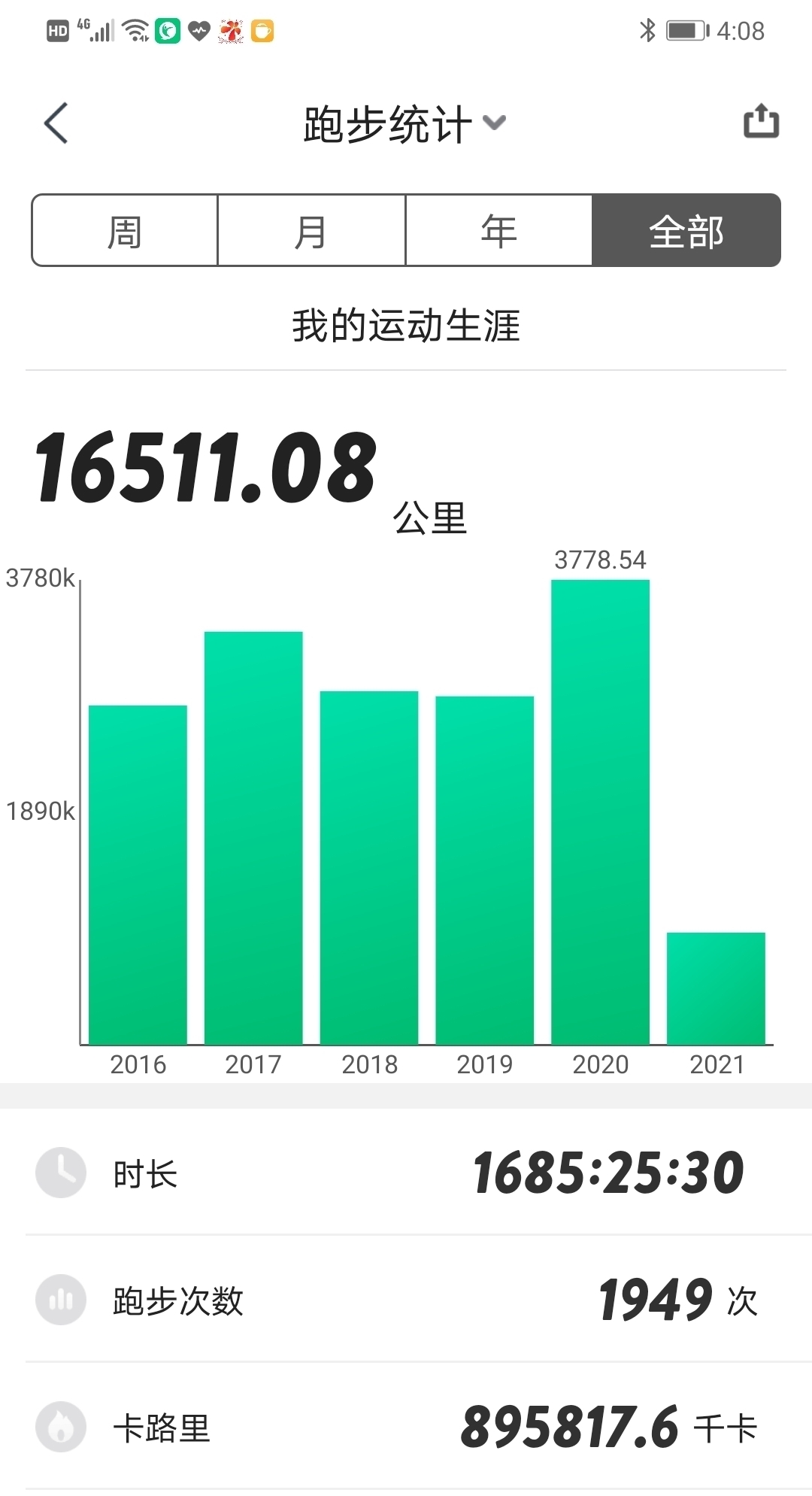
Task: Click the clock icon beside 时长
Action: coord(61,1173)
